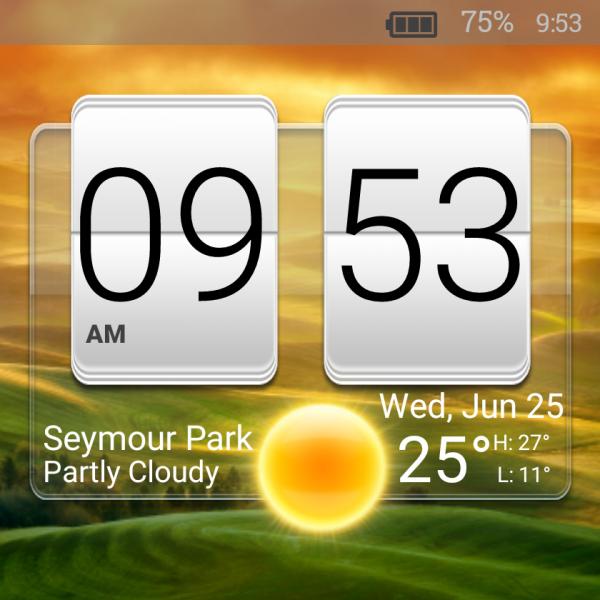Image resolution: width=600 pixels, height=600 pixels.
Task: Tap the 09 hour flip card
Action: pyautogui.click(x=174, y=238)
